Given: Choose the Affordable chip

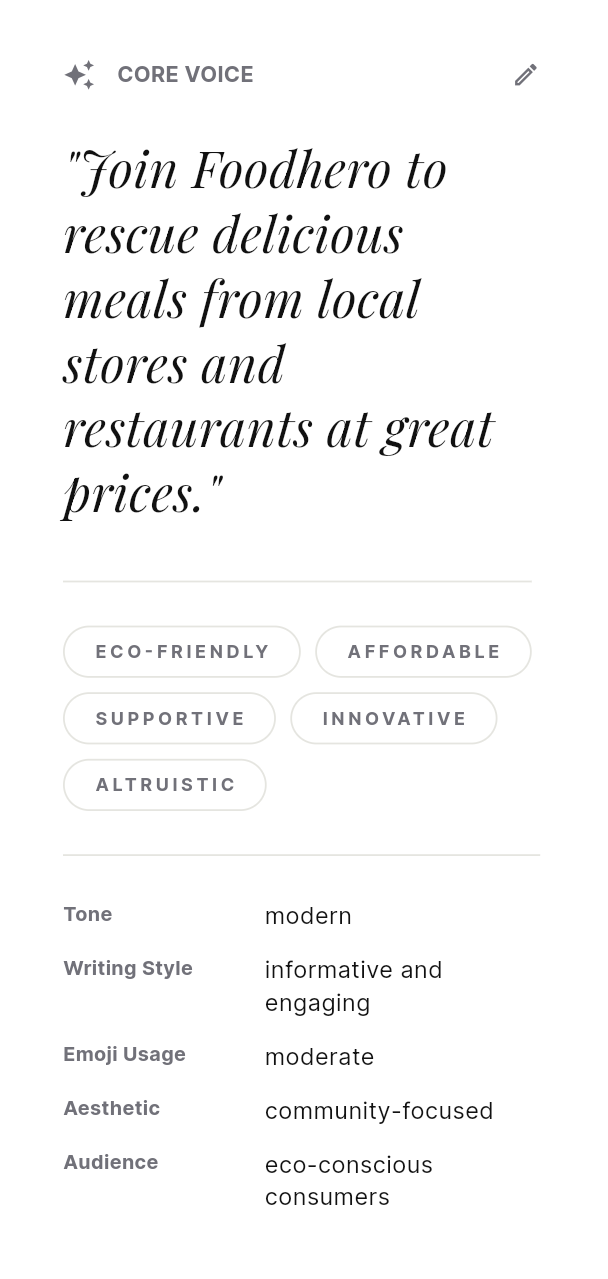Looking at the screenshot, I should (x=423, y=652).
